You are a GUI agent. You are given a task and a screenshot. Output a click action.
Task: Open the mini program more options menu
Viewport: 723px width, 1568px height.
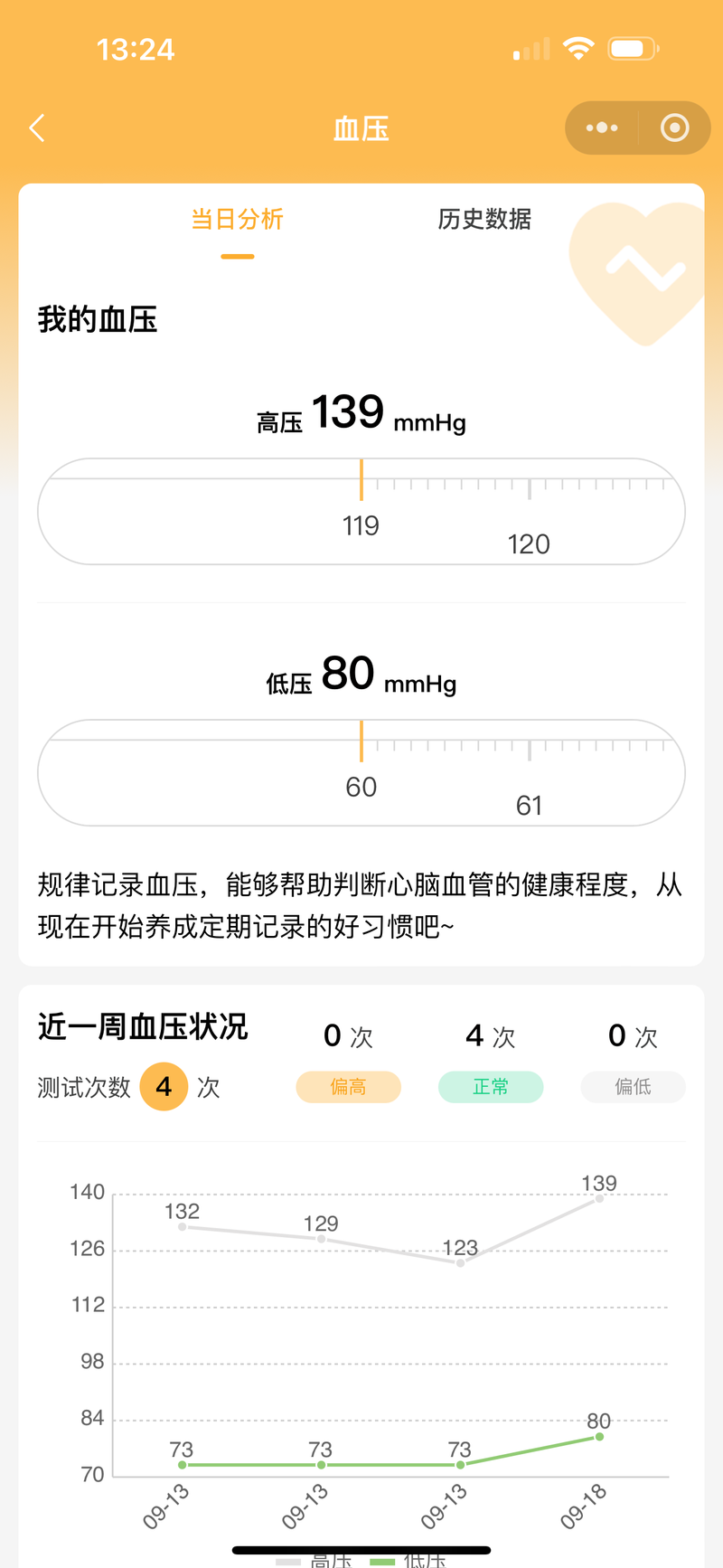602,128
